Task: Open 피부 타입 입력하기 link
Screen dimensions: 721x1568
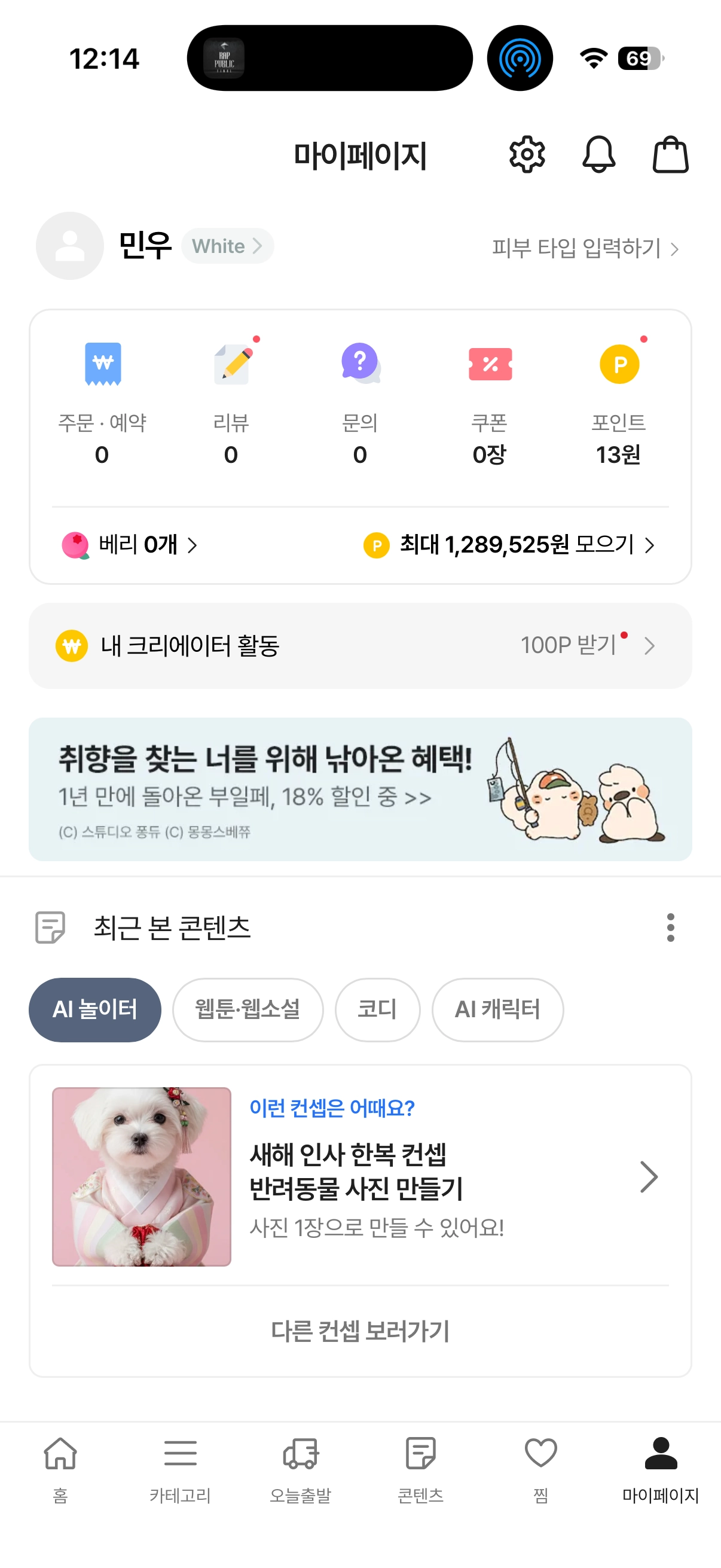Action: [585, 248]
